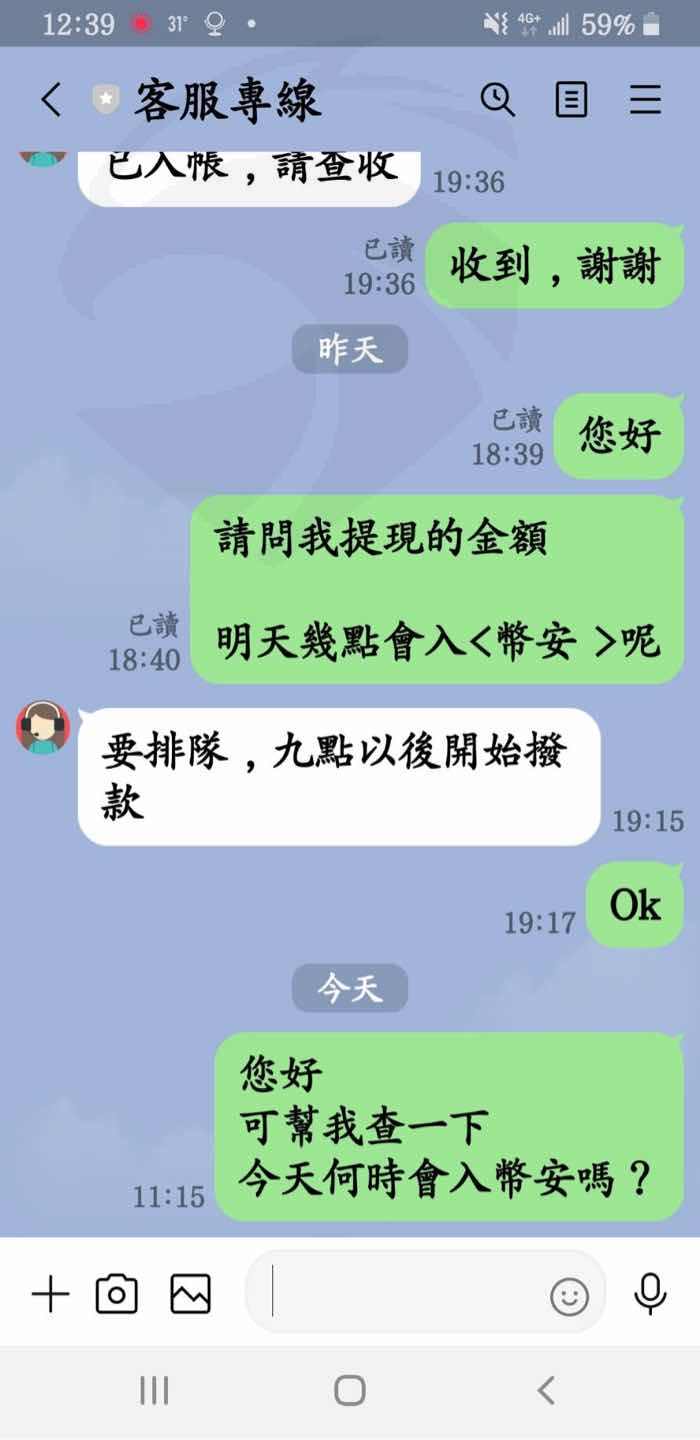
Task: Open the customer service agent's avatar
Action: click(43, 728)
